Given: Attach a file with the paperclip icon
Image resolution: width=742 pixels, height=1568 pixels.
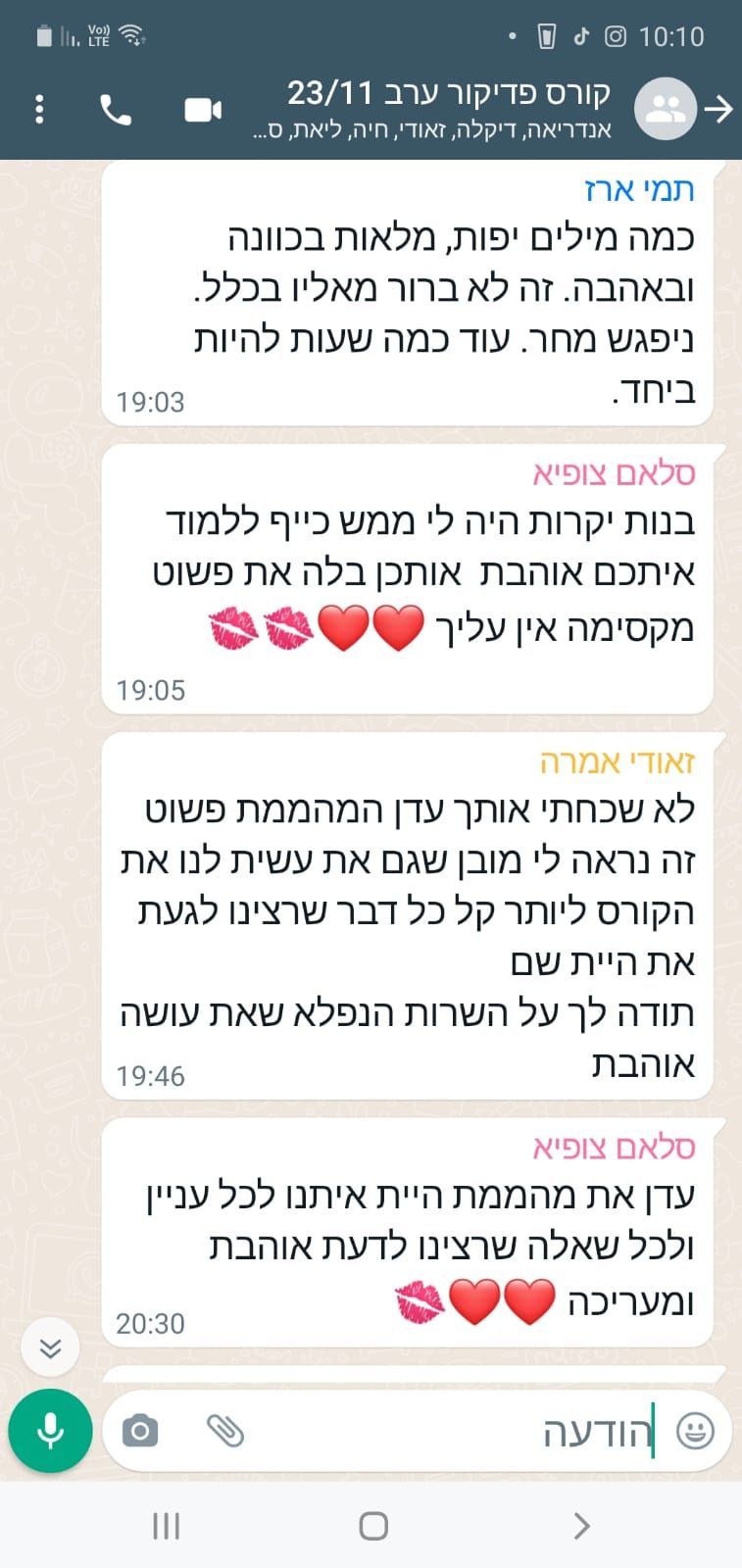Looking at the screenshot, I should pos(225,1432).
